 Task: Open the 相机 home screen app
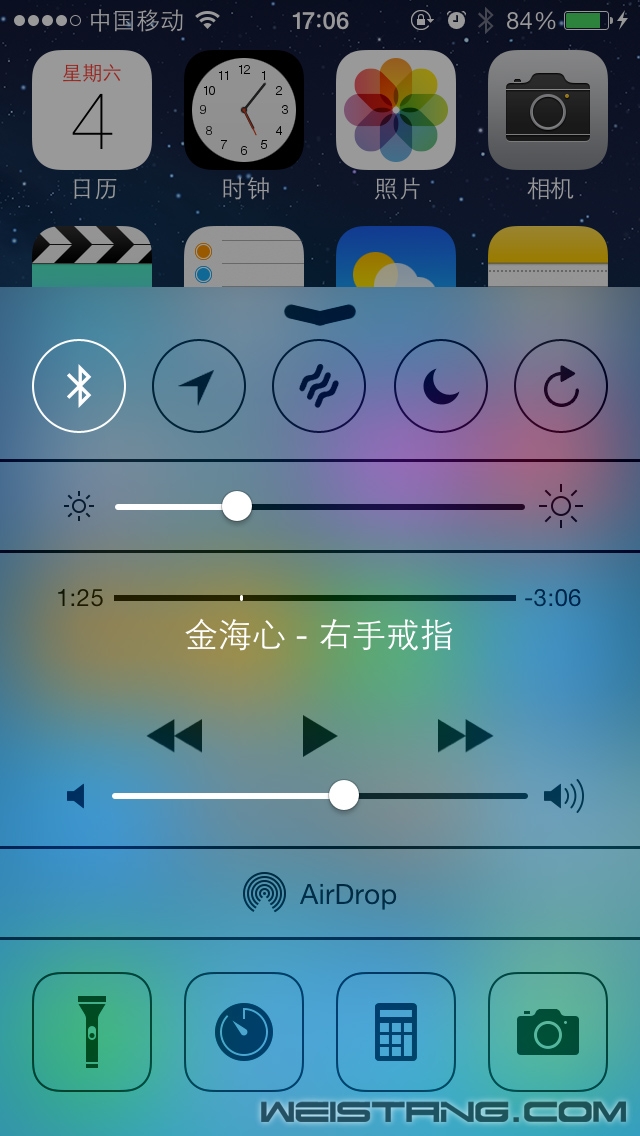(548, 110)
